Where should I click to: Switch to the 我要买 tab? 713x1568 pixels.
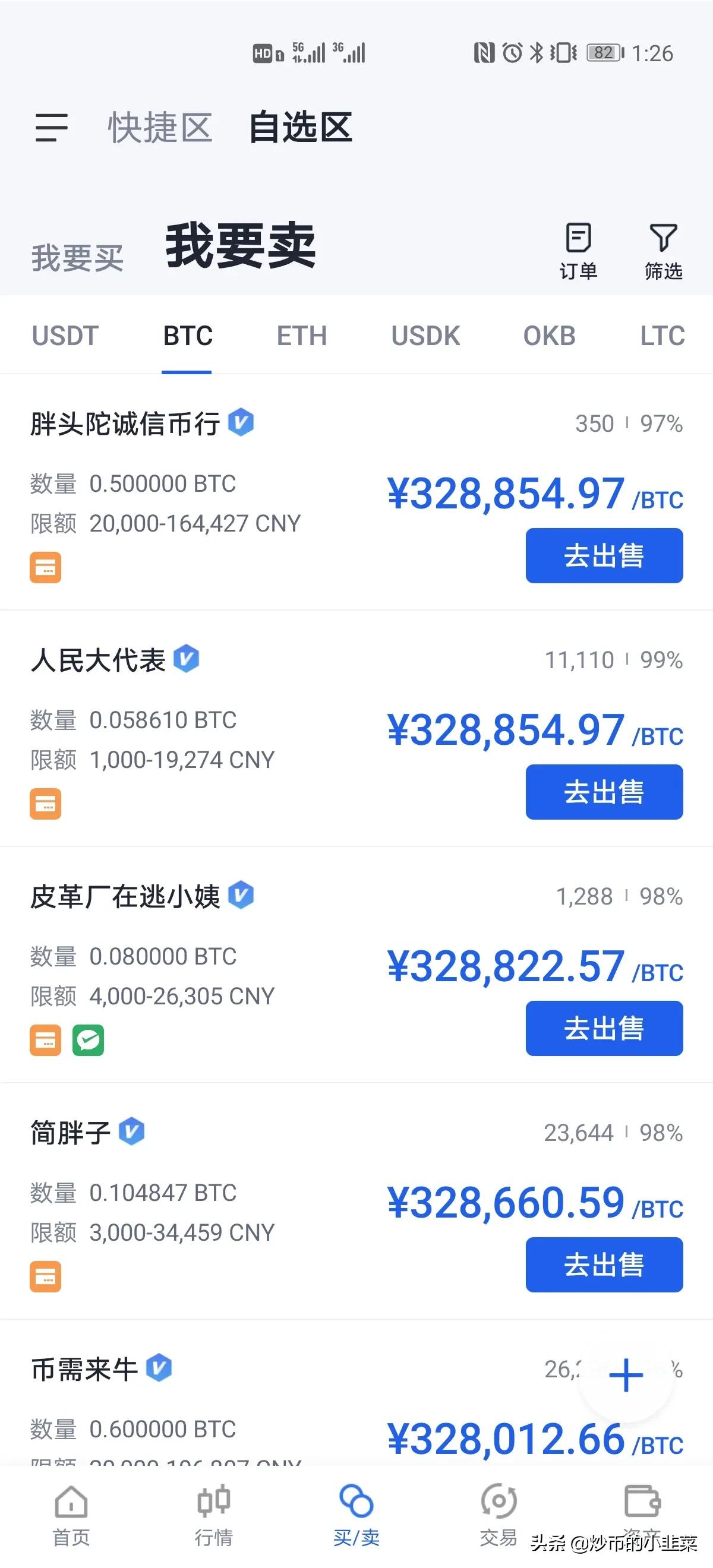(77, 258)
